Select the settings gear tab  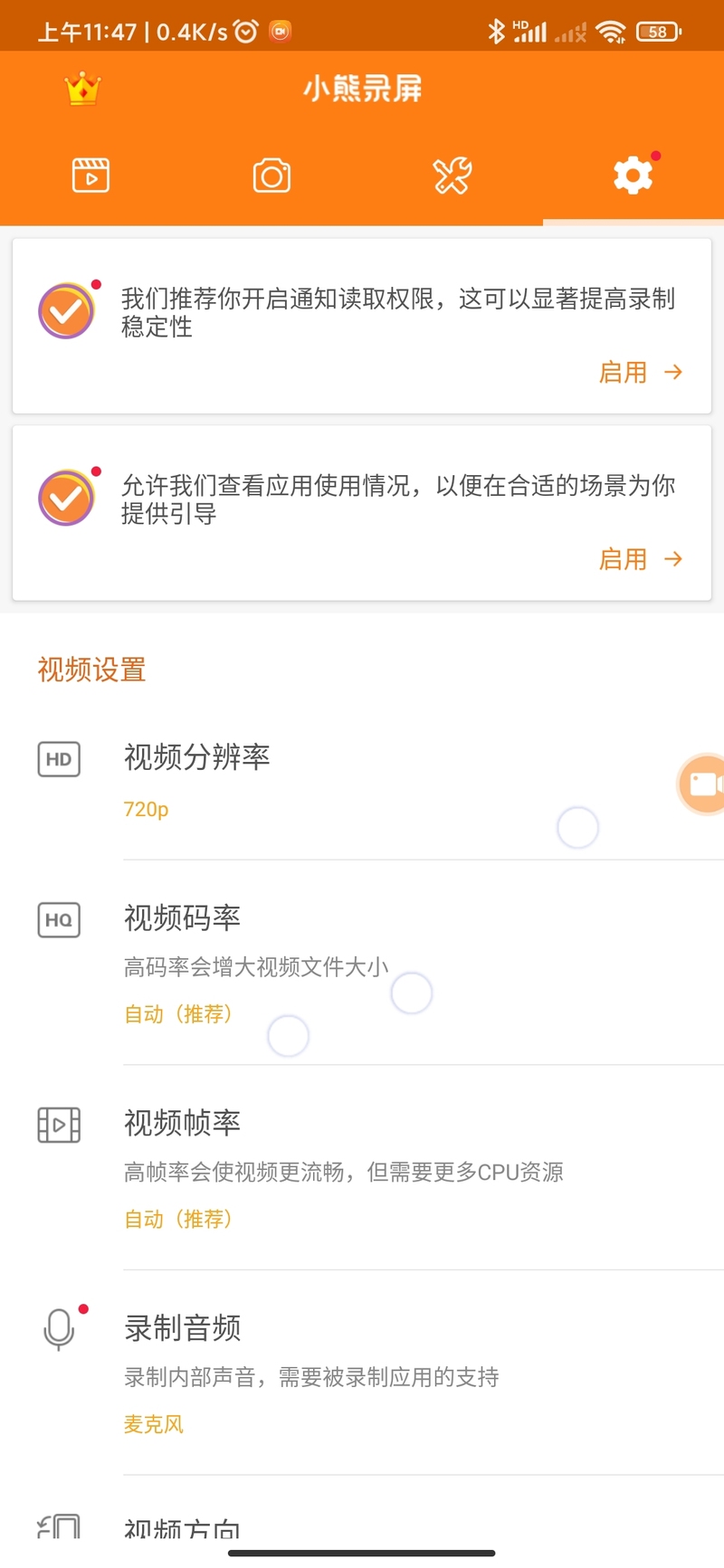point(633,176)
